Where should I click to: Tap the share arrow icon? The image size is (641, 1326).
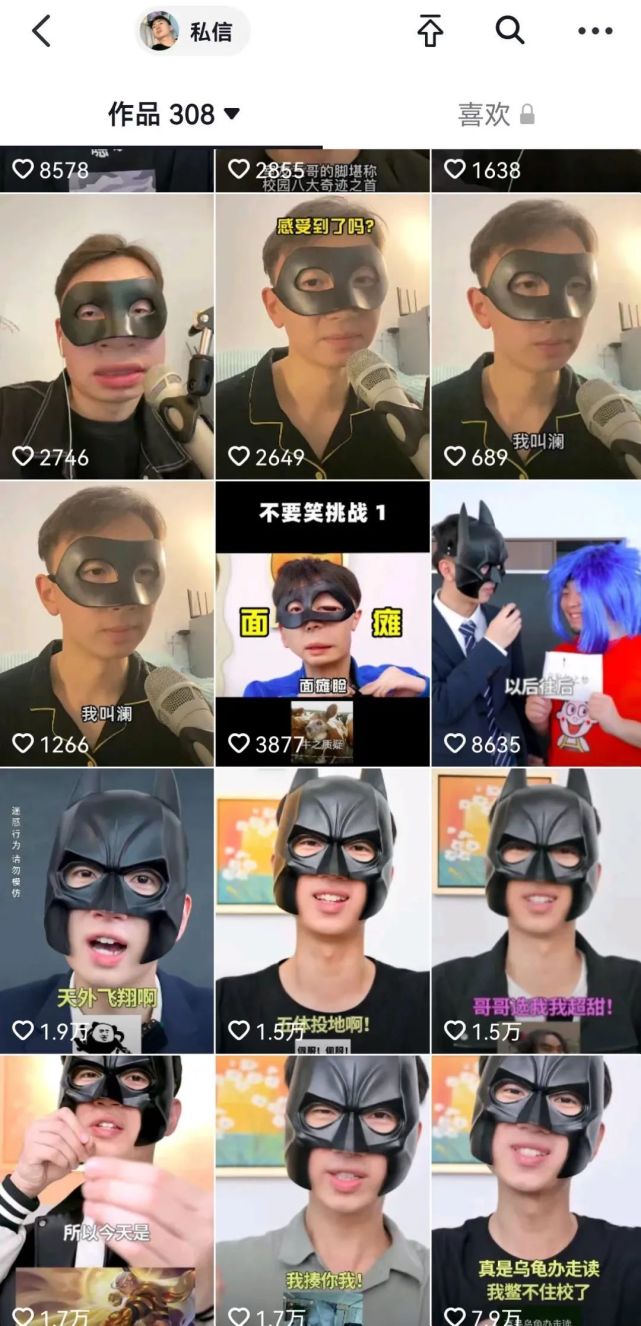430,32
